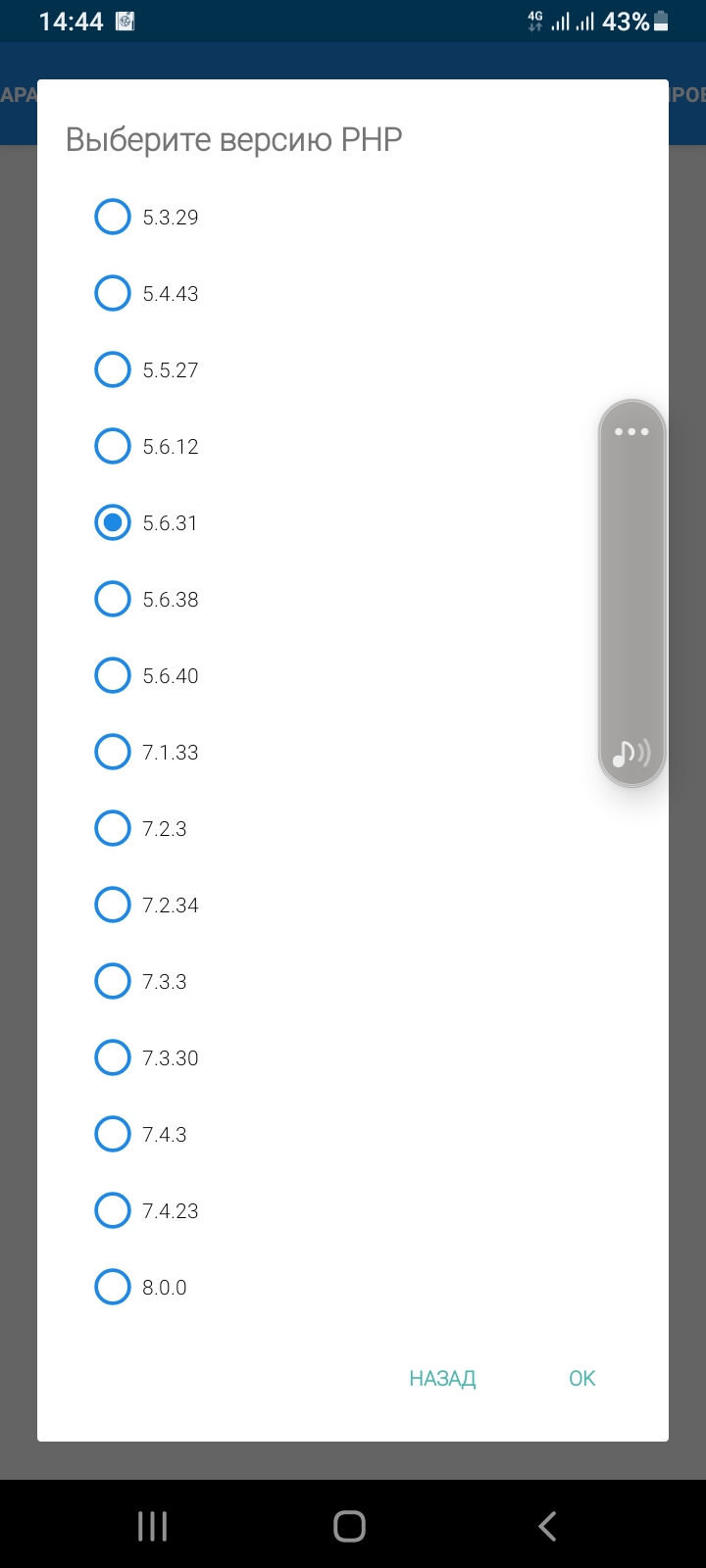The width and height of the screenshot is (706, 1568).
Task: Confirm selection with OK
Action: [x=581, y=1378]
